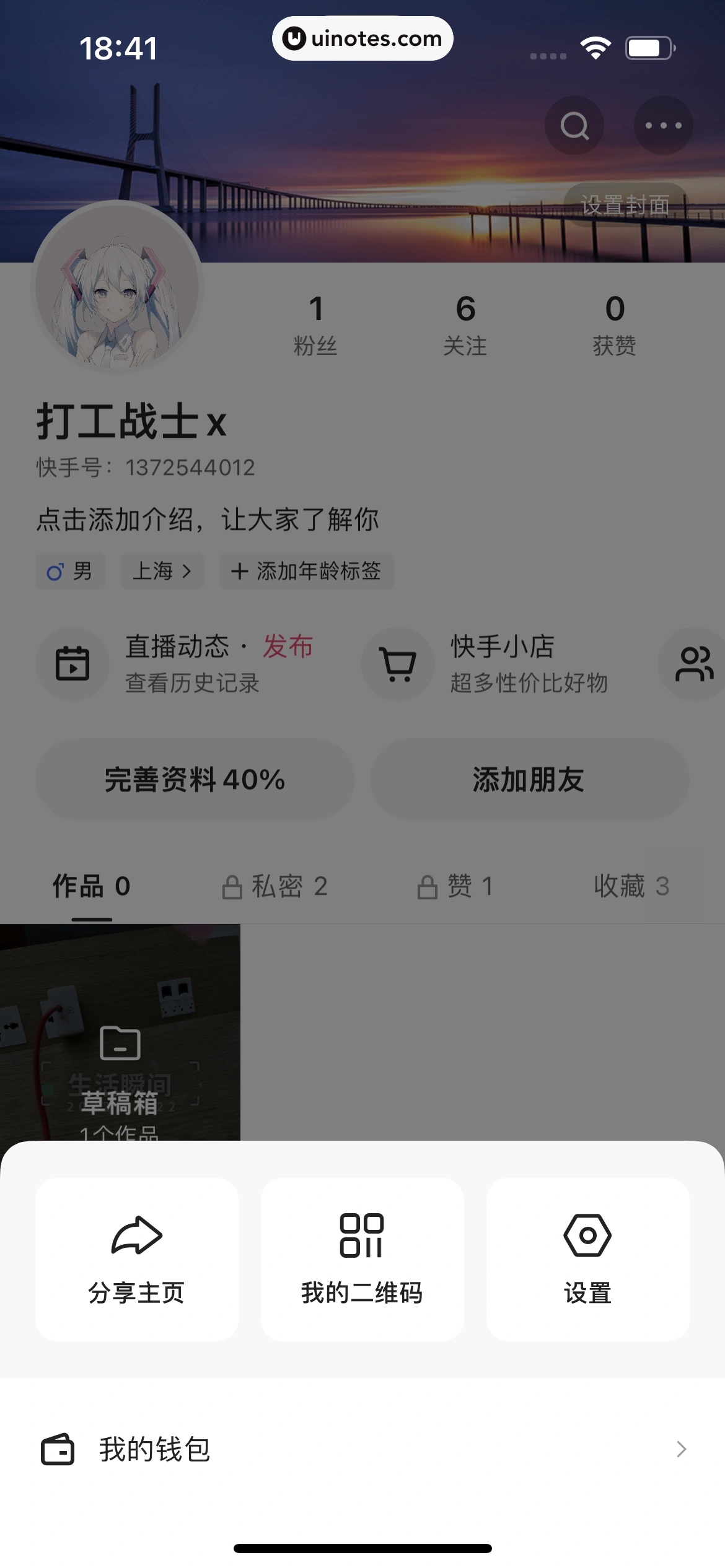The width and height of the screenshot is (725, 1568).
Task: Click the 发布 link next to 直播动态
Action: tap(288, 647)
